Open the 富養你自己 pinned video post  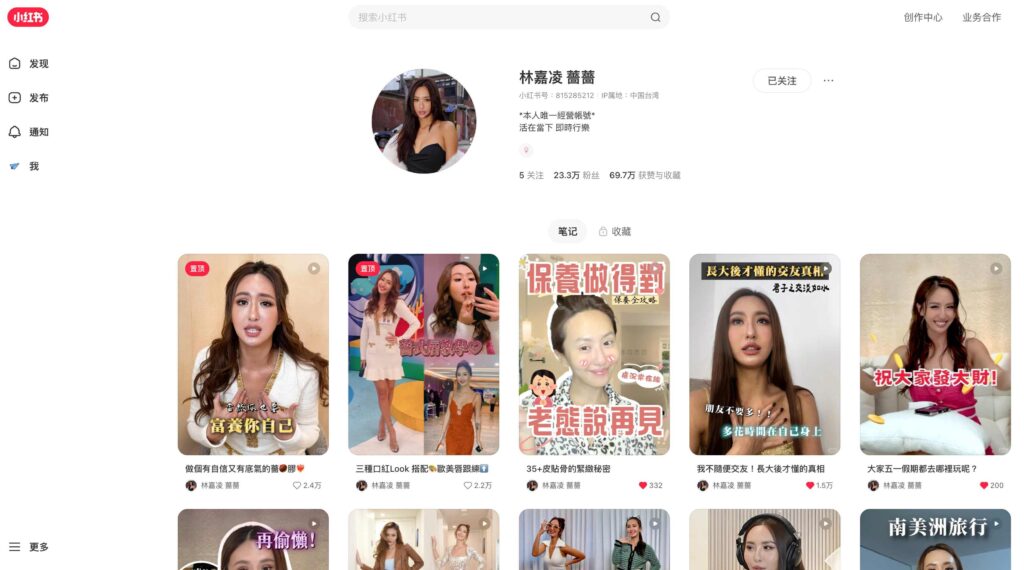coord(253,354)
